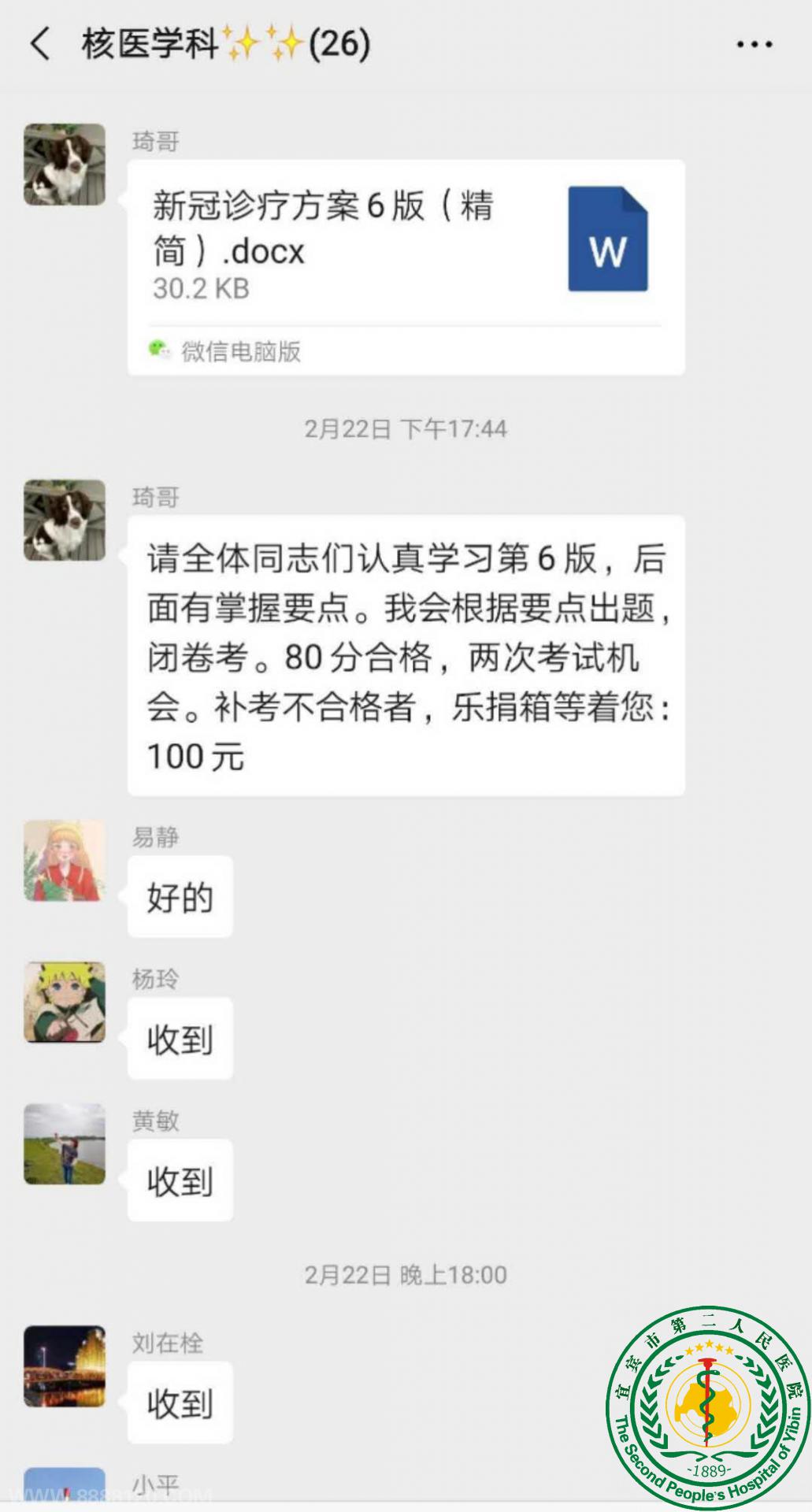Open the group chat options menu
The height and width of the screenshot is (1512, 812).
click(754, 45)
